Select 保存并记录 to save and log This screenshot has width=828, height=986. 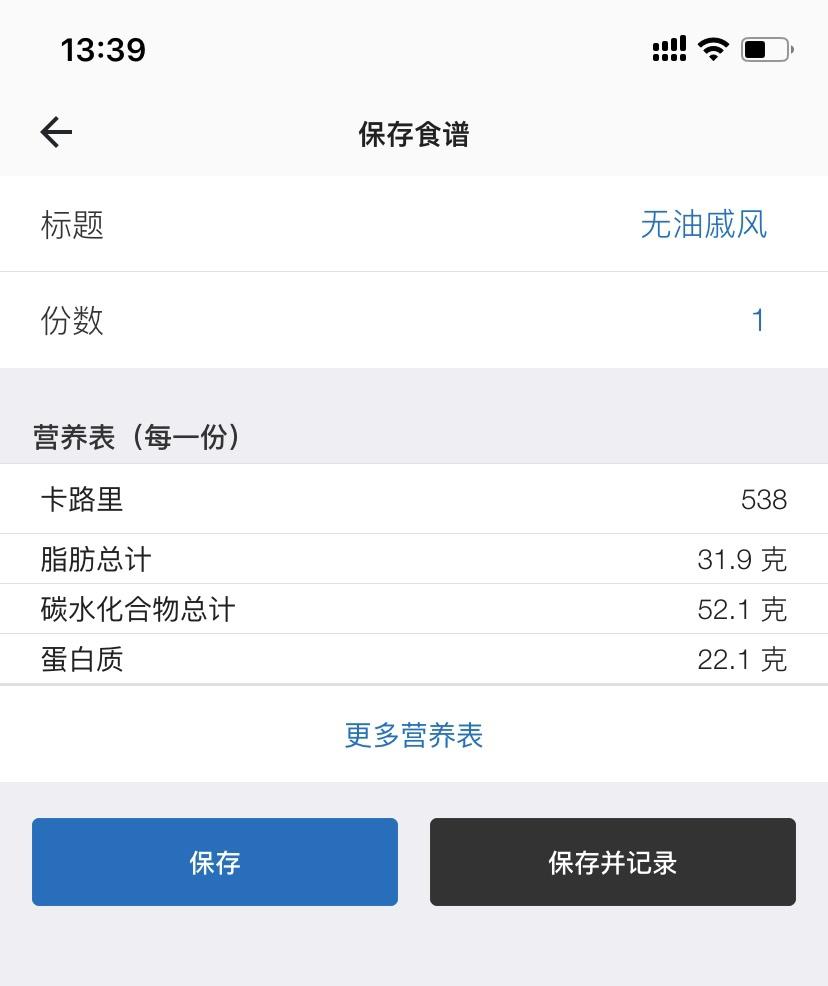click(x=612, y=862)
